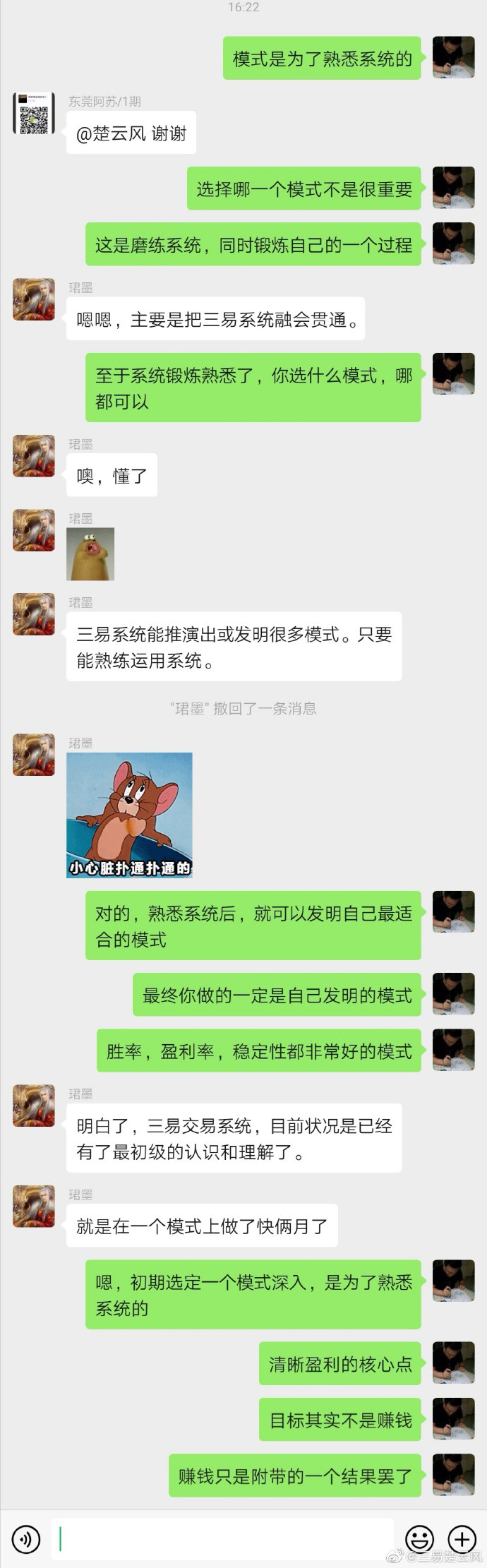Open the emoji sticker panel

(419, 1538)
